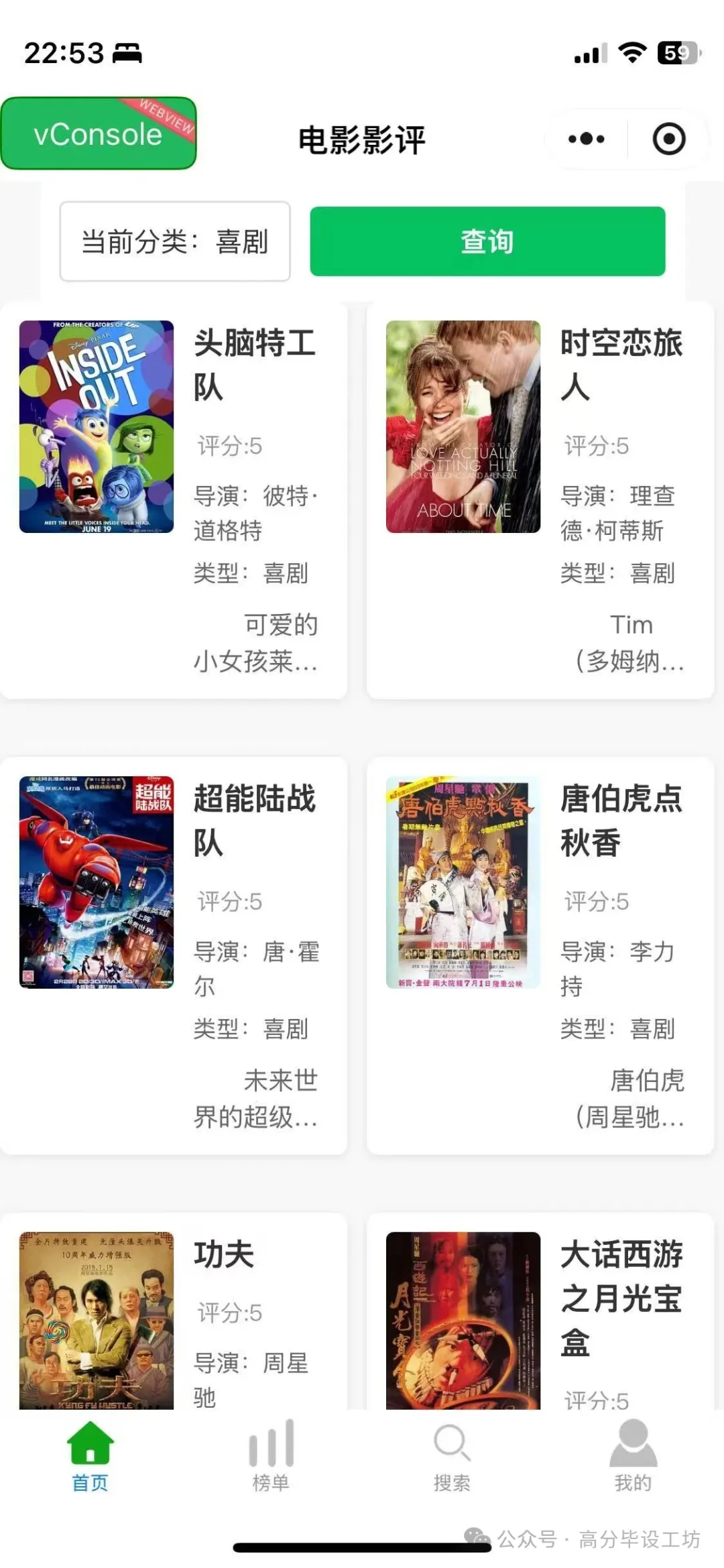Open the 时空恋旅人 movie card
Viewport: 724px width, 1568px height.
click(x=540, y=499)
